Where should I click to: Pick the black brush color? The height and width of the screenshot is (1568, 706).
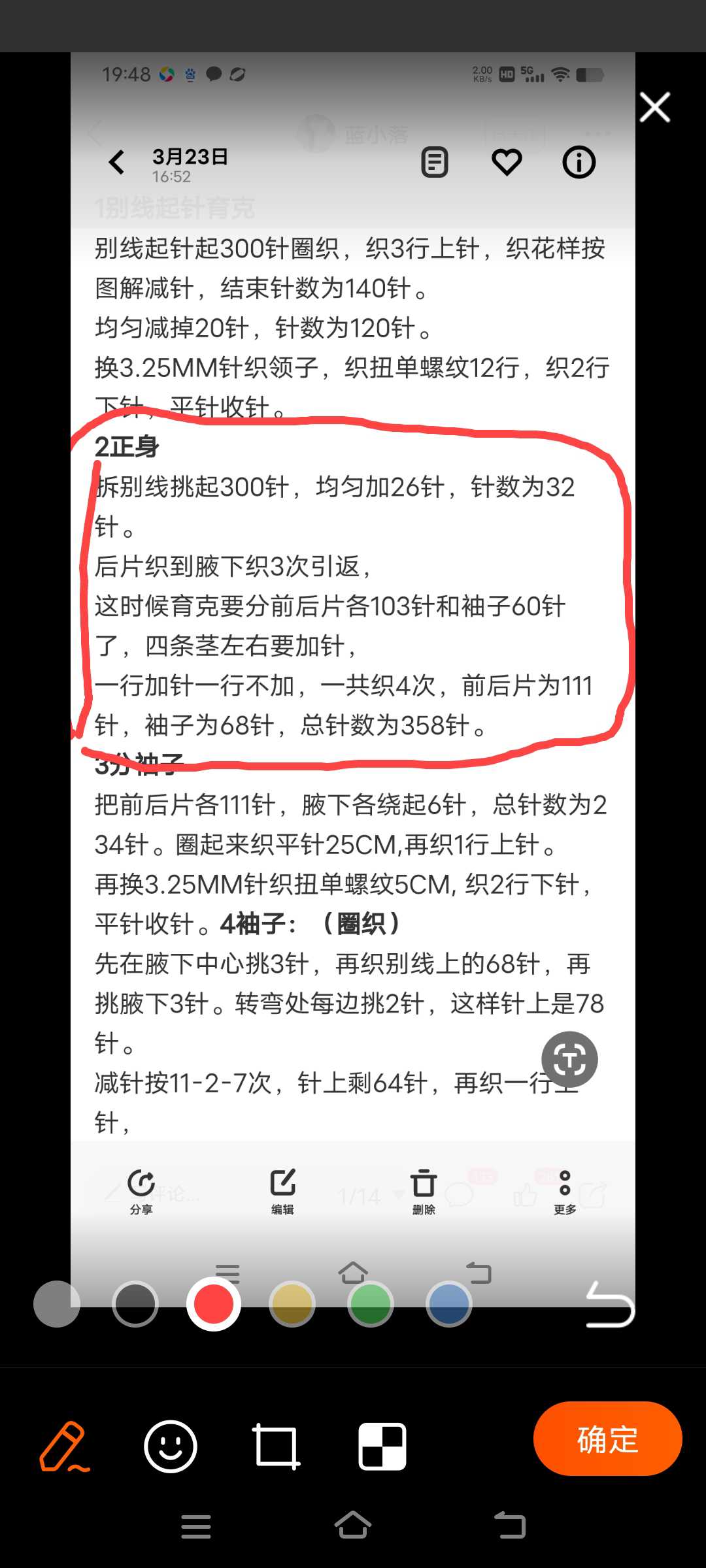[135, 1304]
